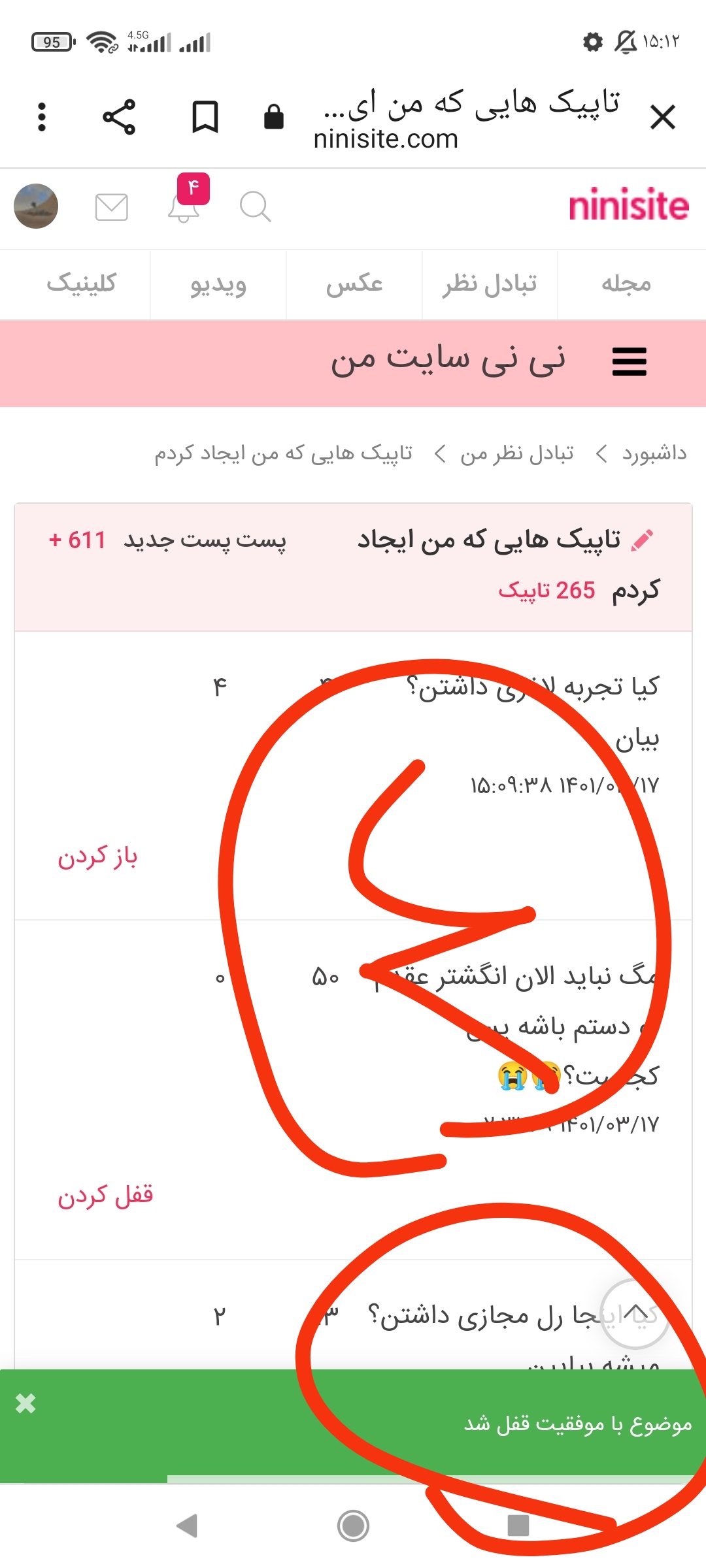
Task: Tap باز کردن to reopen the first topic
Action: (x=97, y=857)
